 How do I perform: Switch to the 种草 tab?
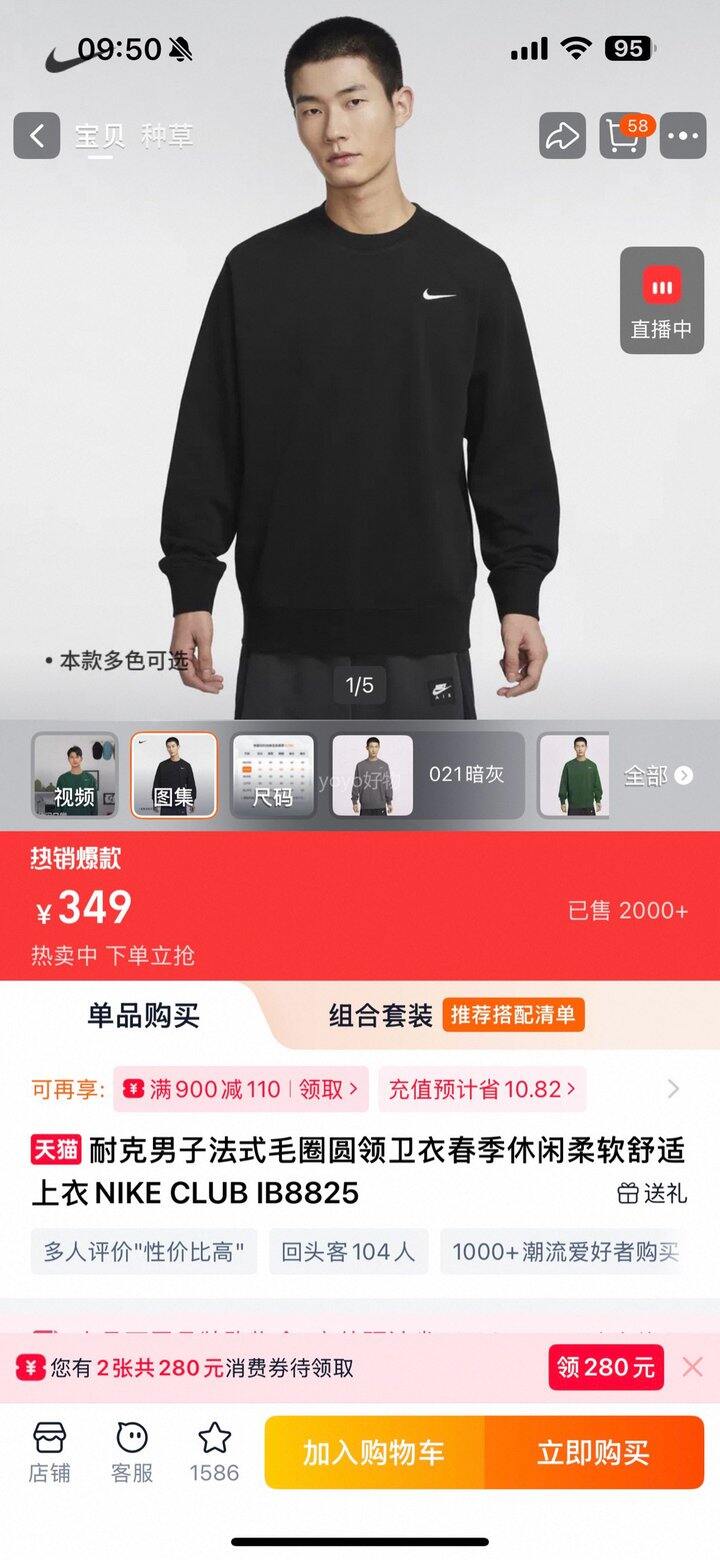point(167,135)
